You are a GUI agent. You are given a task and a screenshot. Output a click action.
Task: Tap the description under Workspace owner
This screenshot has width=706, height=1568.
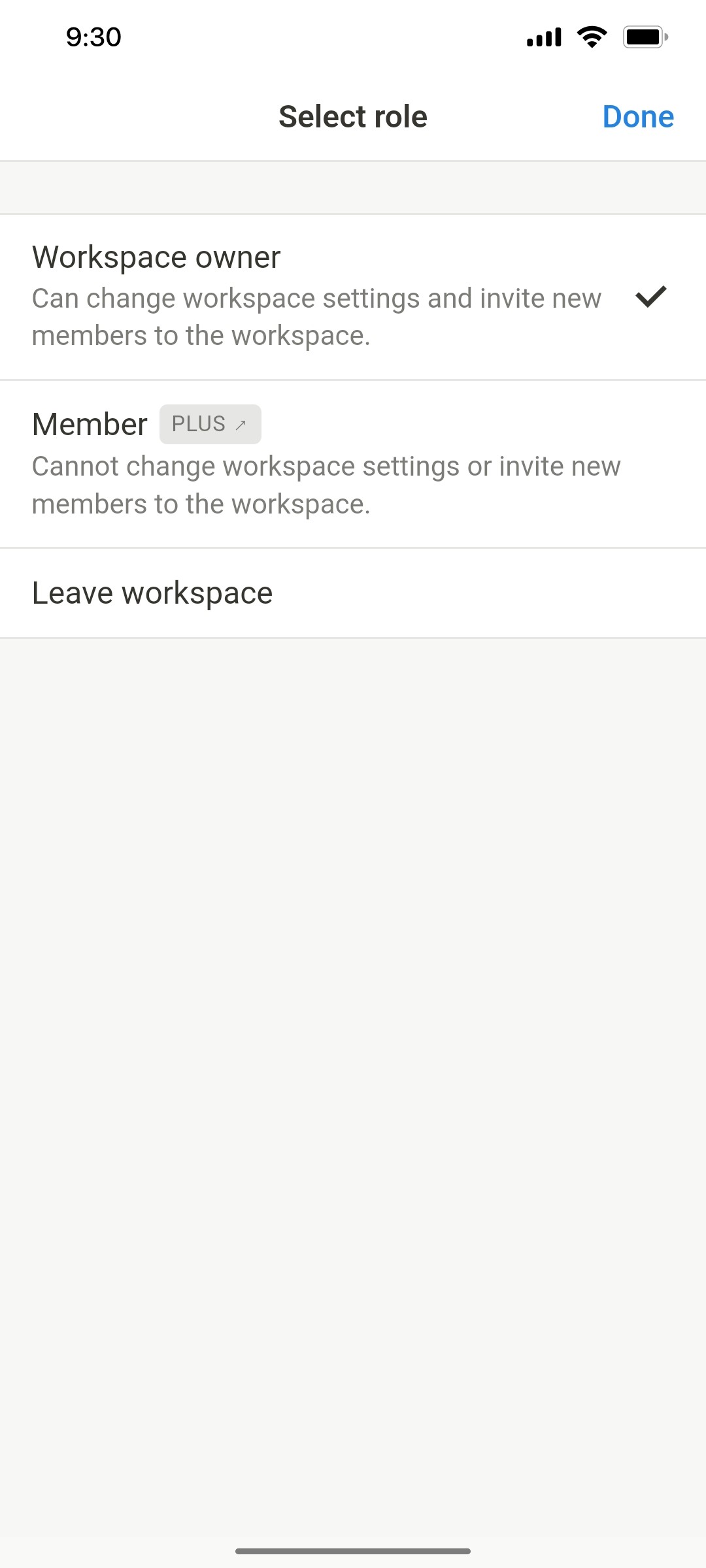[x=316, y=316]
